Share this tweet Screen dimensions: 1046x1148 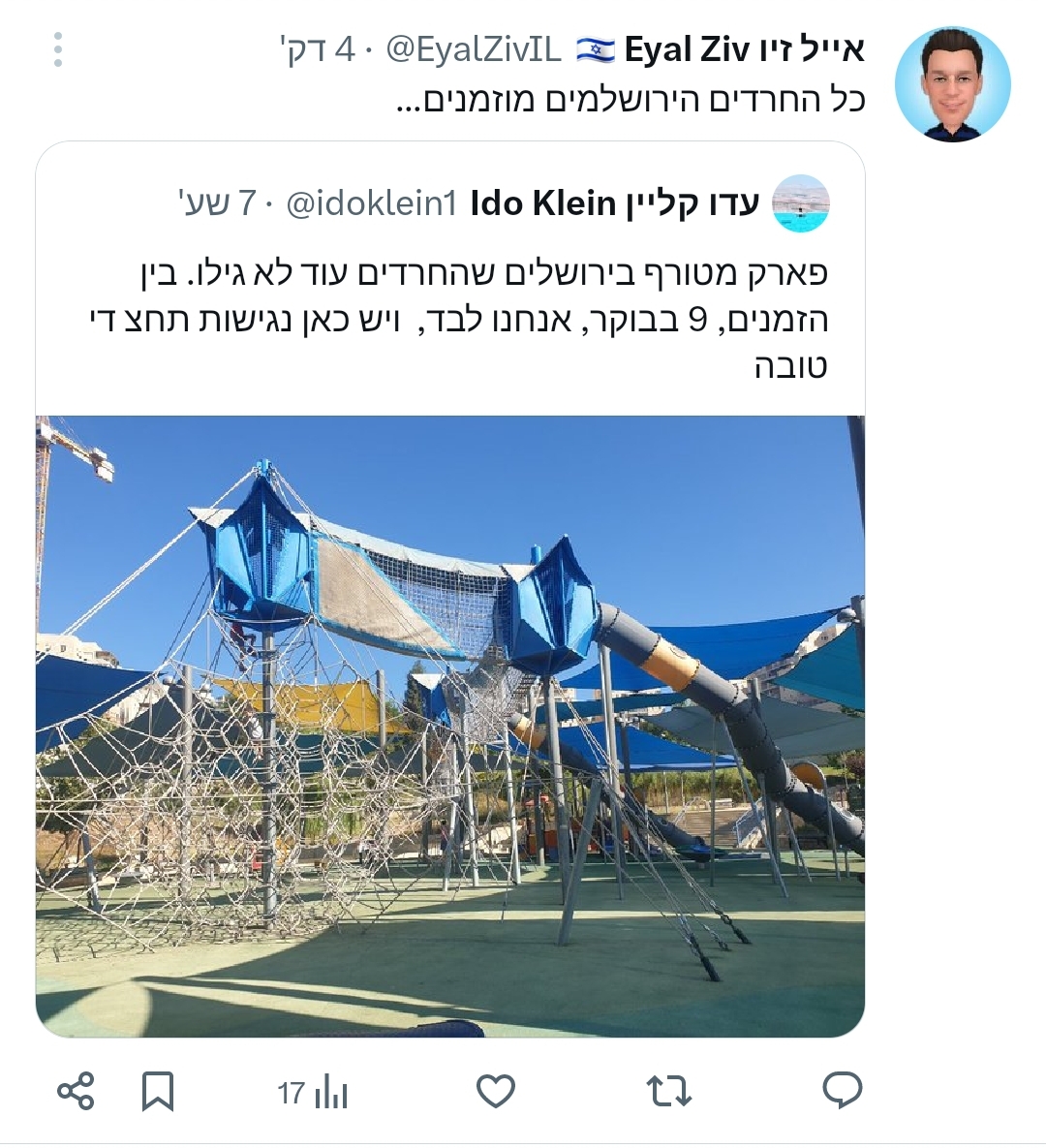pyautogui.click(x=76, y=1092)
